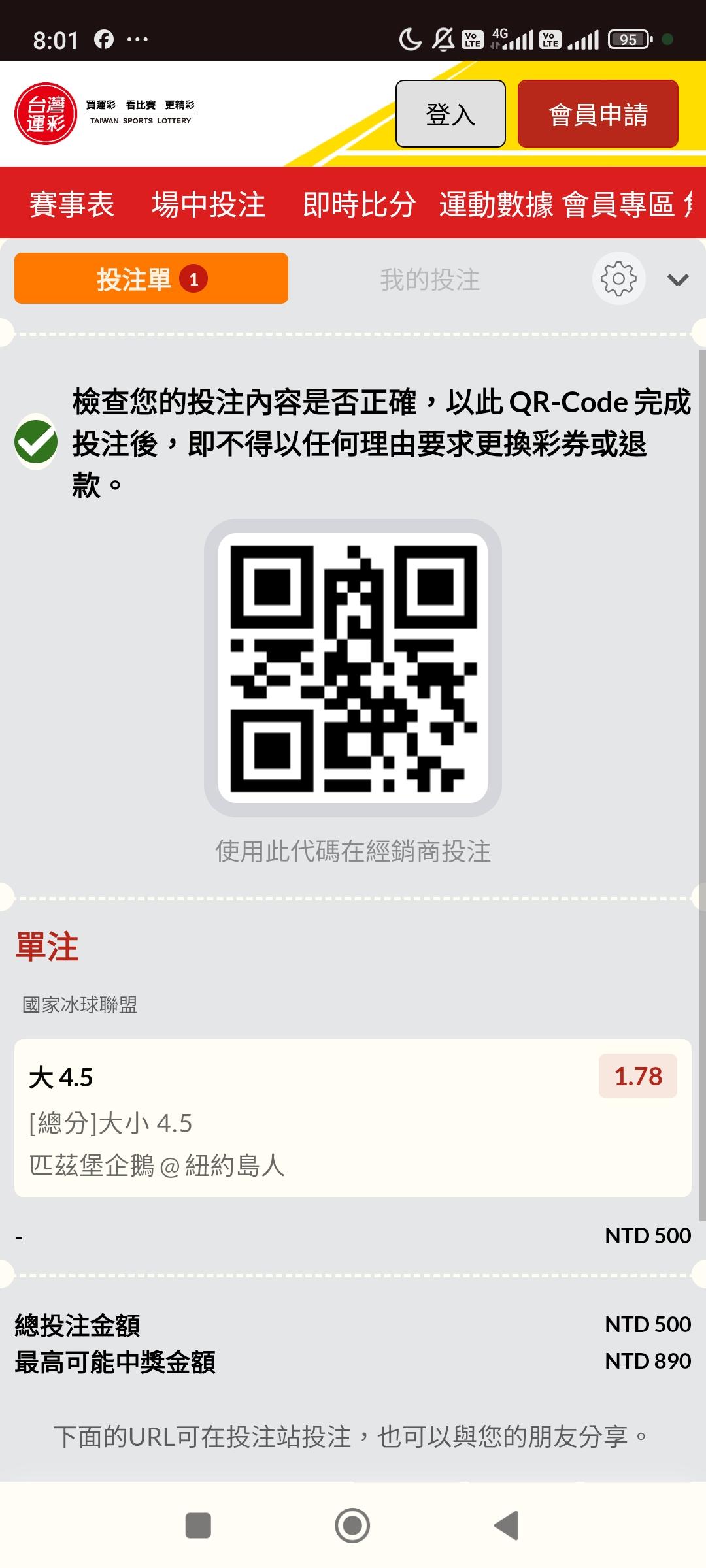The image size is (706, 1568).
Task: Tap the 登入 login button
Action: coord(450,114)
